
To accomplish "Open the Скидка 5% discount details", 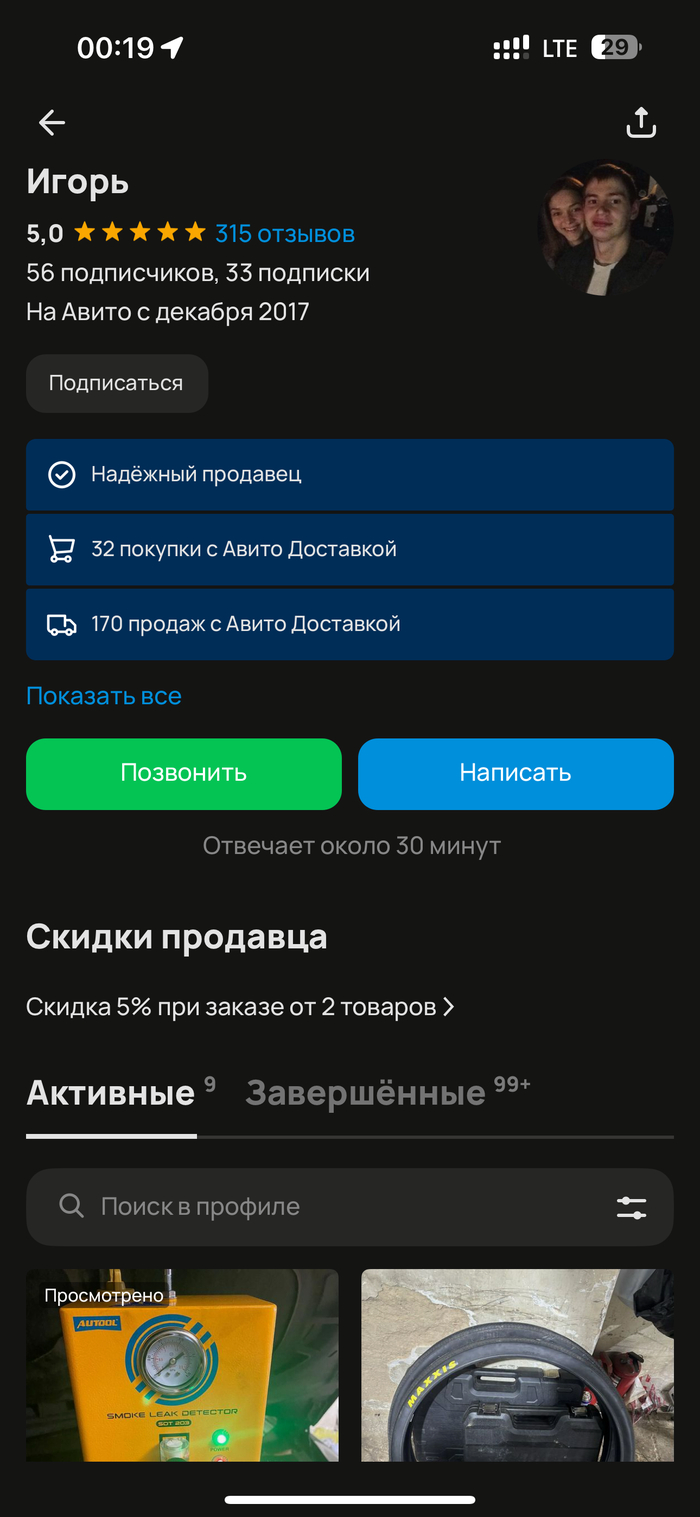I will [240, 1007].
